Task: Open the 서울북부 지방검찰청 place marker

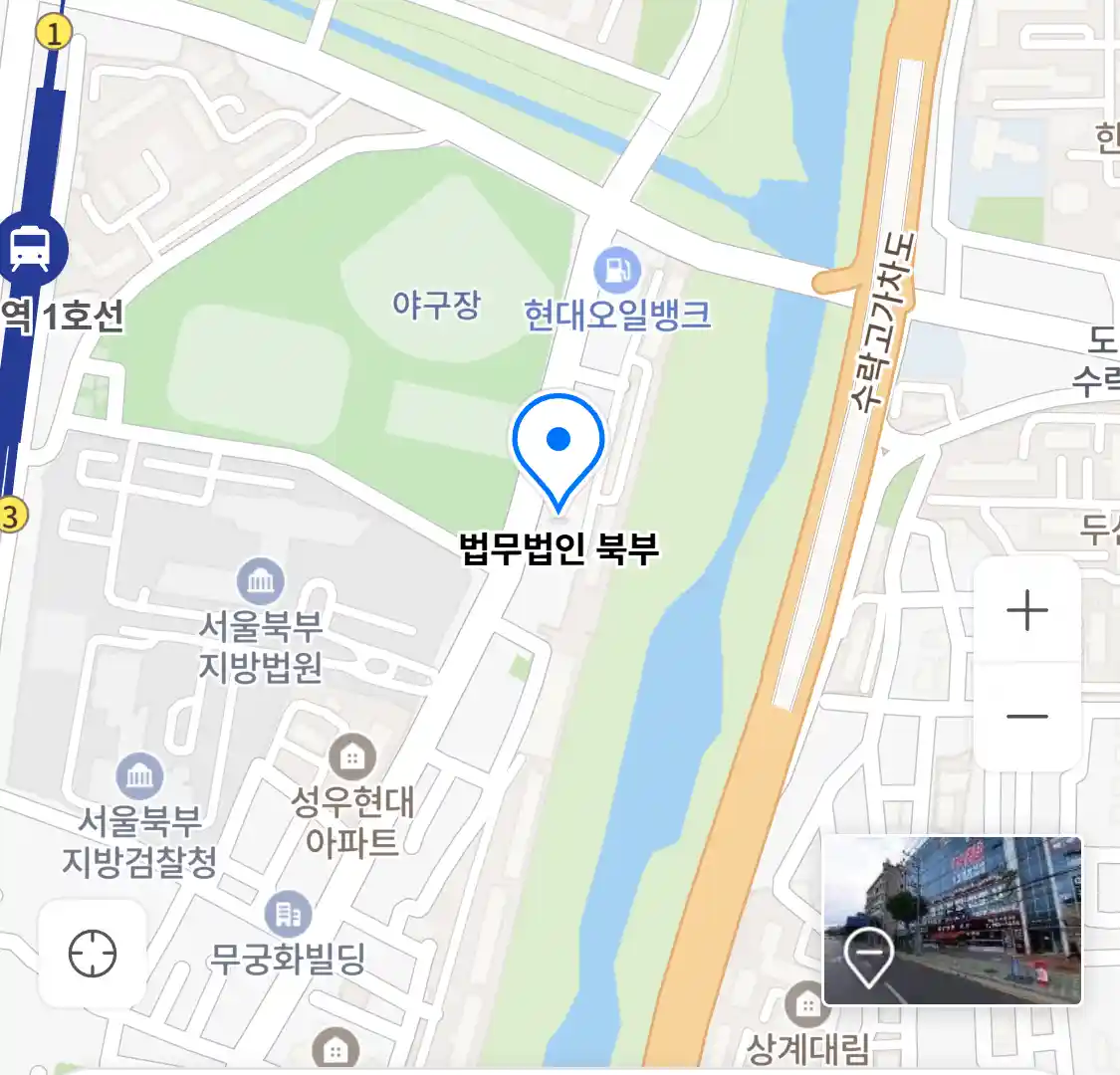Action: (140, 776)
